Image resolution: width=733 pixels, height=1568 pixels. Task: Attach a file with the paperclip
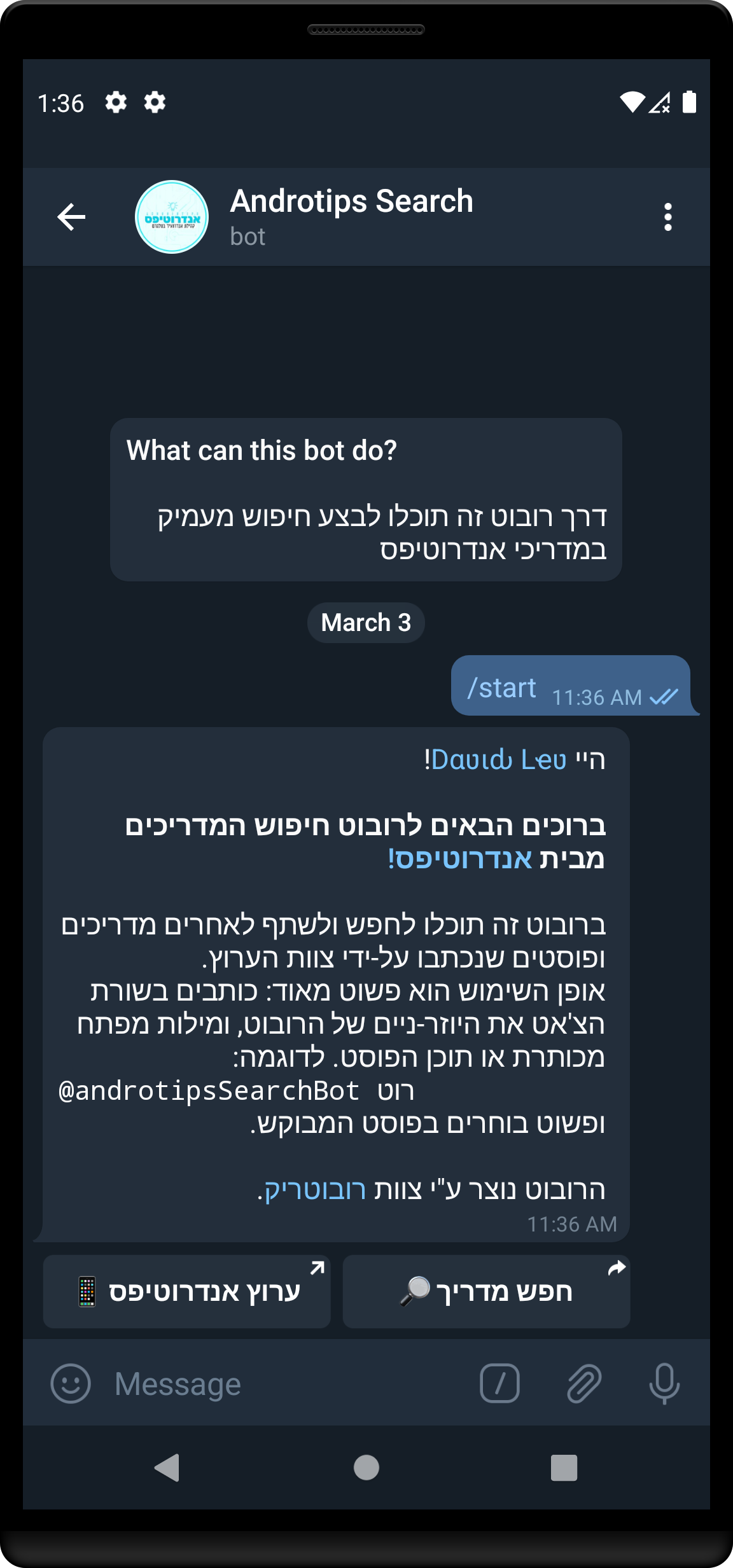tap(583, 1384)
